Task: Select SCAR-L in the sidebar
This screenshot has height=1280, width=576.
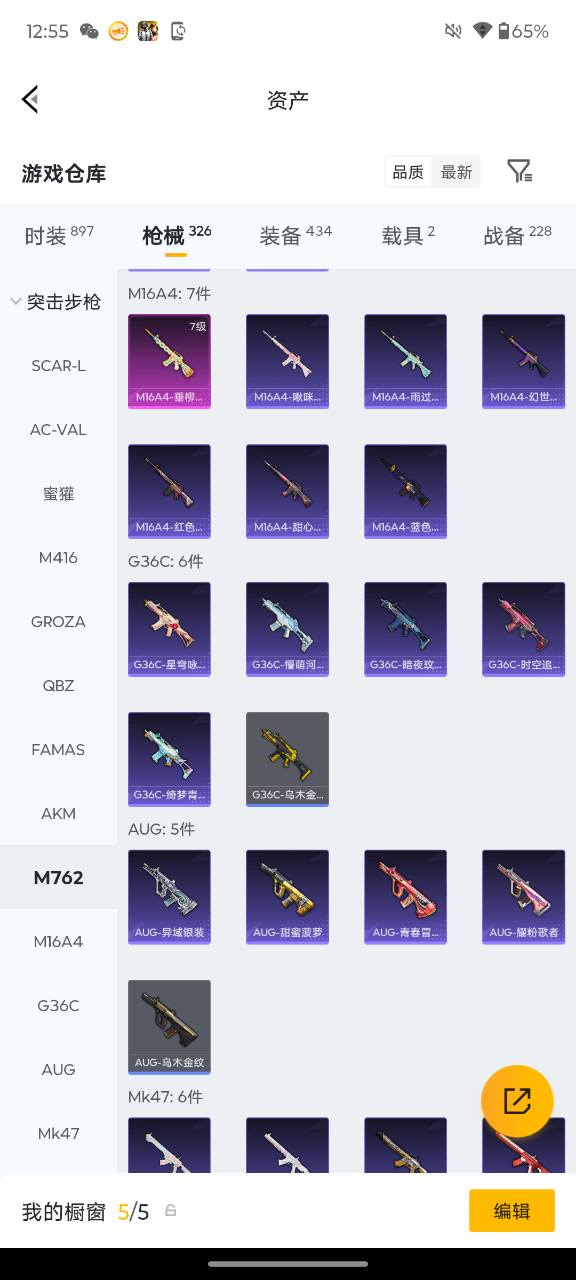Action: point(58,366)
